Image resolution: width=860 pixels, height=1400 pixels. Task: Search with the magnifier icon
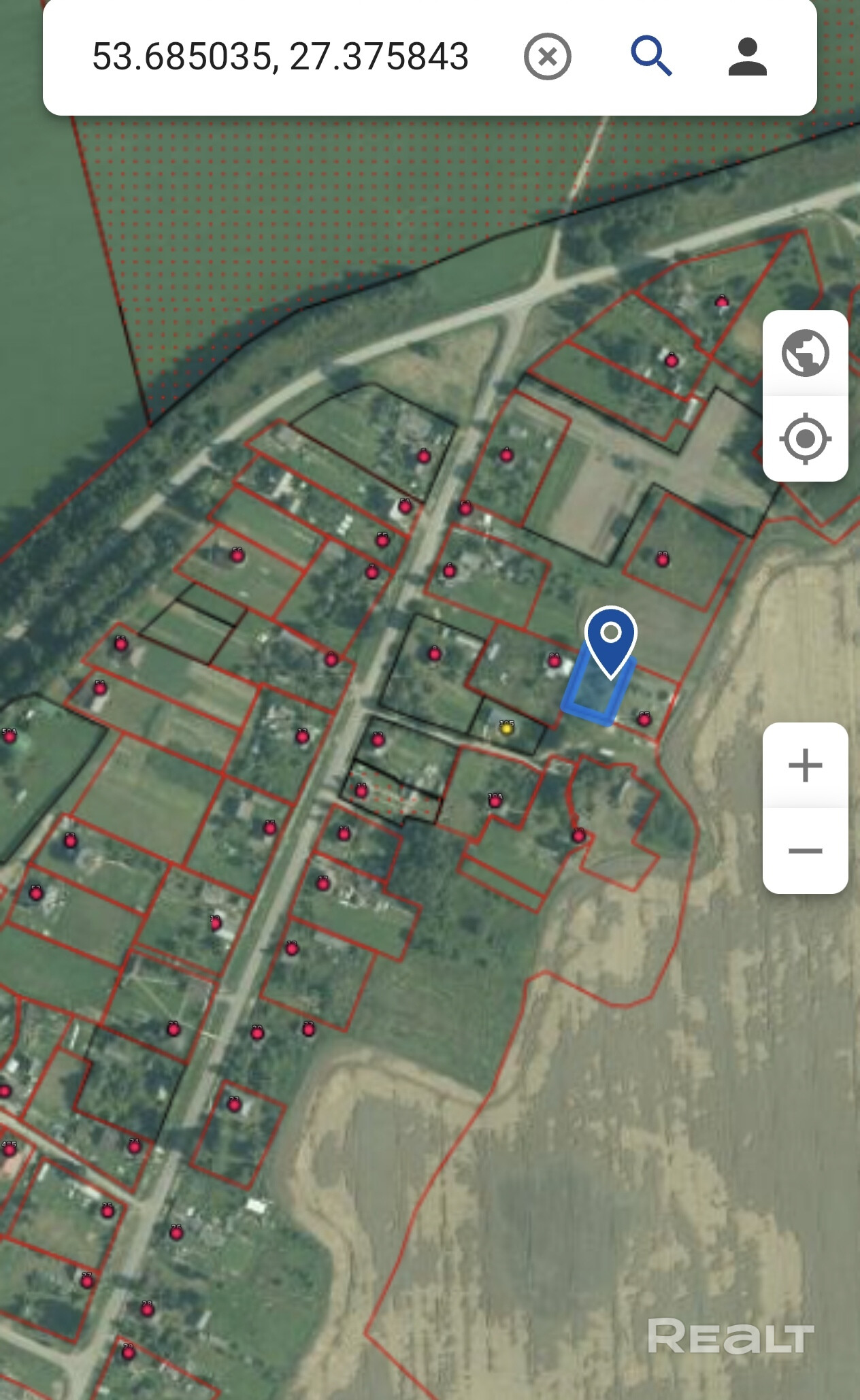(651, 56)
